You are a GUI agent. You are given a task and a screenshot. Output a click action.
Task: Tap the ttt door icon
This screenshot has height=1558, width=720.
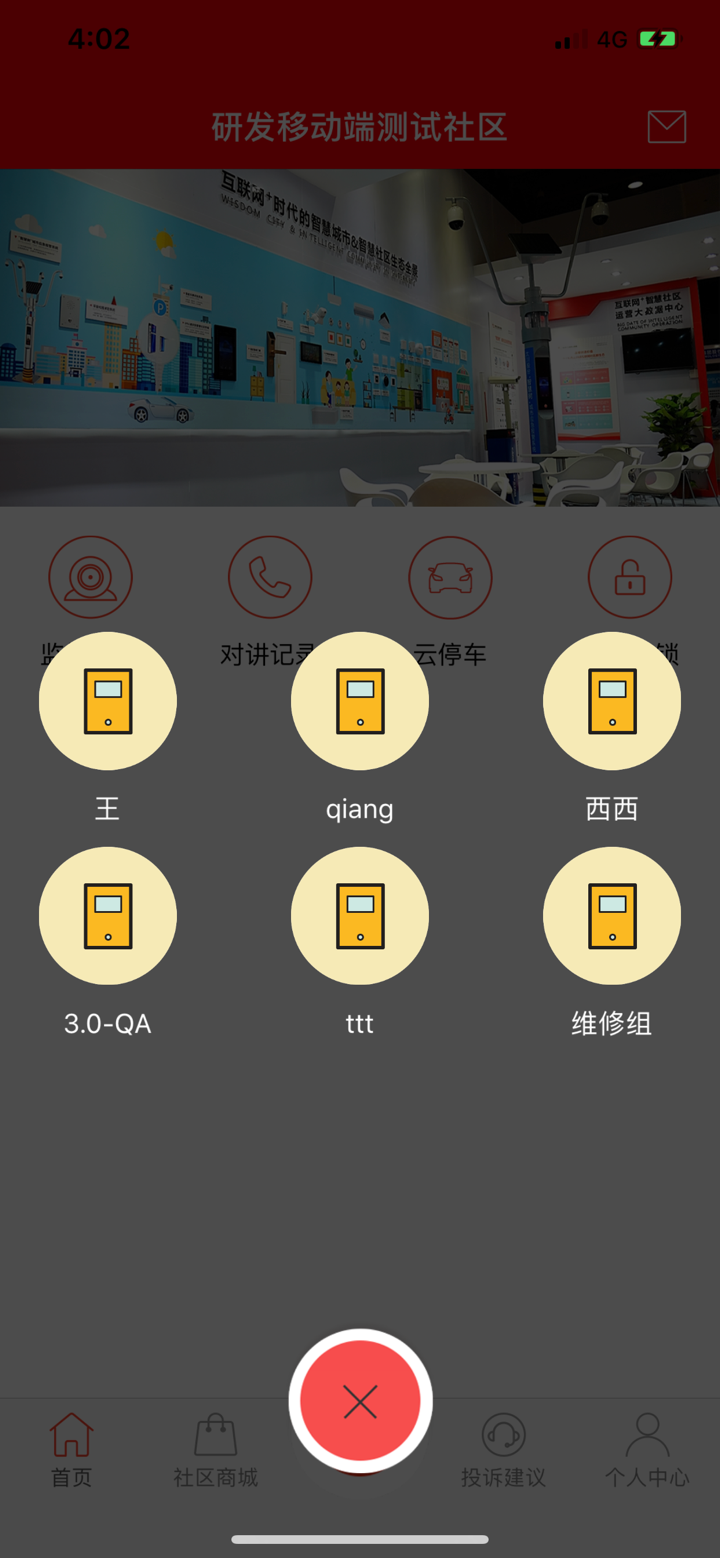(x=359, y=915)
